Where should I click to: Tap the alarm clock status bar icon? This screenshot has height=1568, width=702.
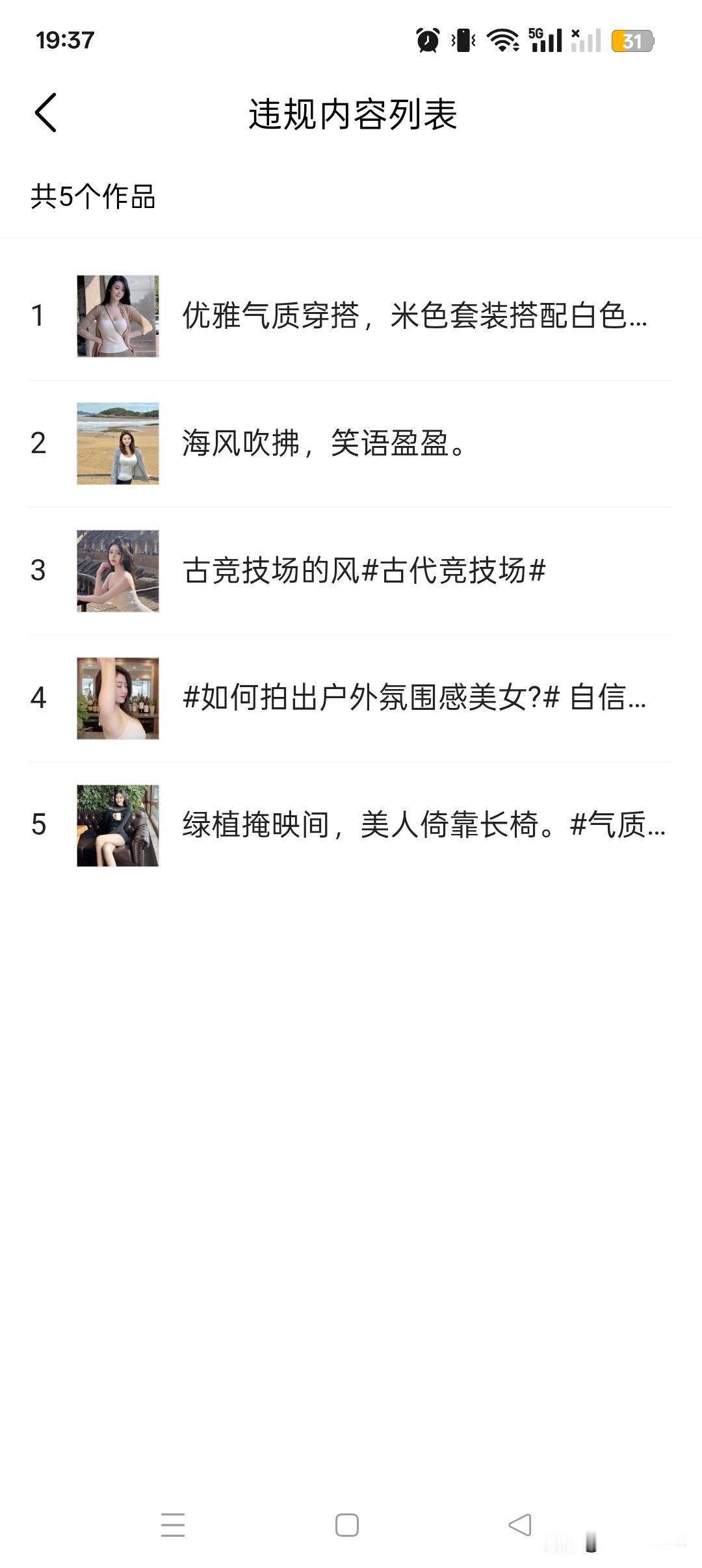pos(426,40)
